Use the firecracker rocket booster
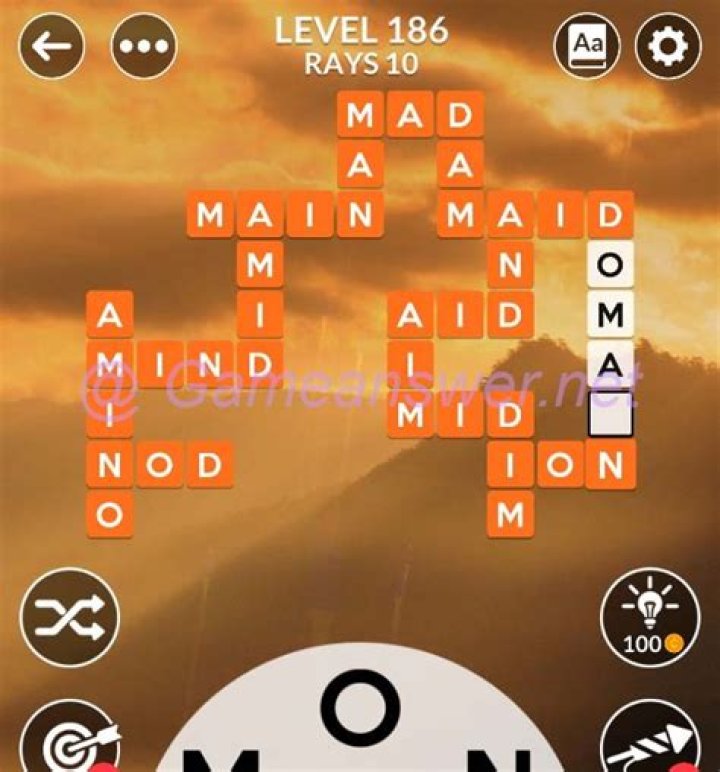This screenshot has height=772, width=720. [x=652, y=744]
